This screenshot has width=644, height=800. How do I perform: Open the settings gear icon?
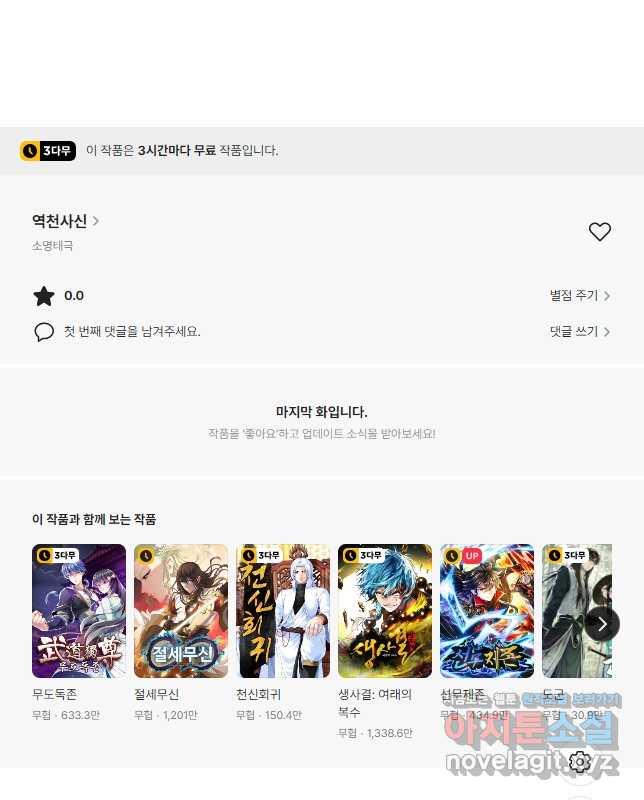pyautogui.click(x=580, y=762)
